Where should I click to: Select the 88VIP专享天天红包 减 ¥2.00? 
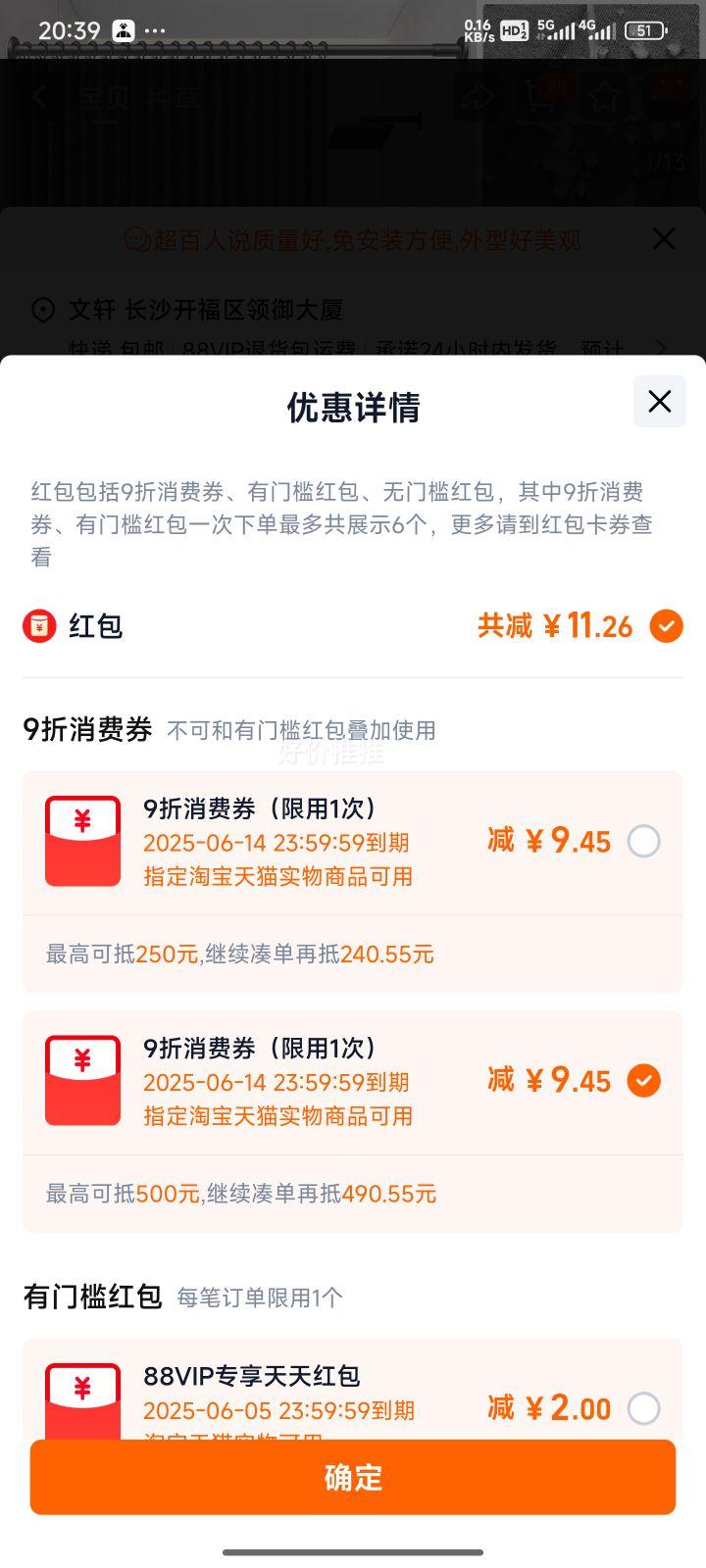(x=643, y=1408)
